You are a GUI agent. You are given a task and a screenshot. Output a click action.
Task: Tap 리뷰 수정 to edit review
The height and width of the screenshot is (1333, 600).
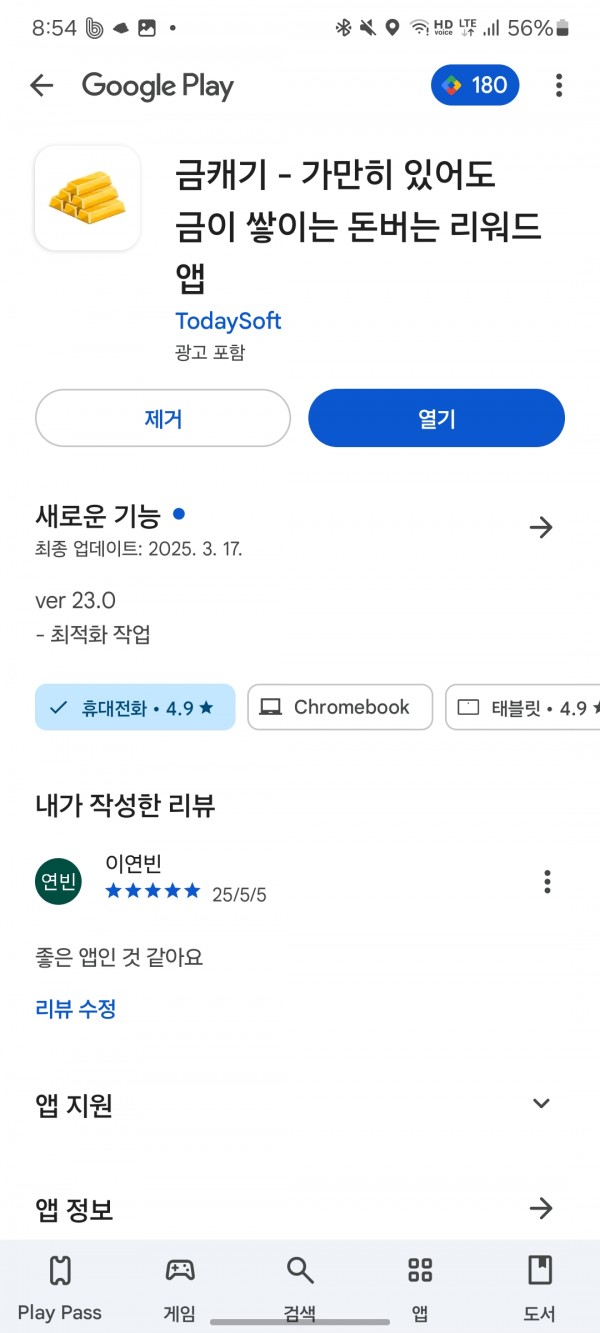76,1009
